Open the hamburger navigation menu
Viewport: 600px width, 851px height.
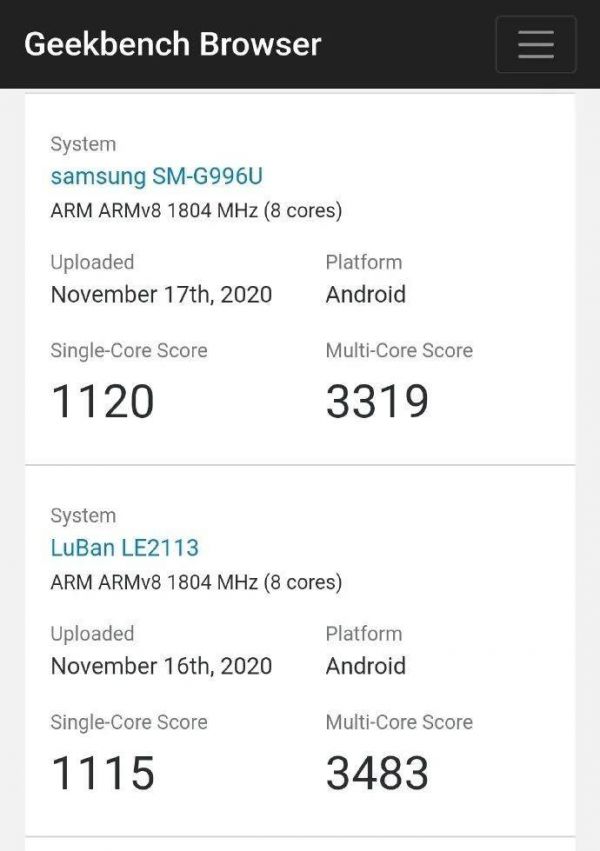[x=535, y=45]
